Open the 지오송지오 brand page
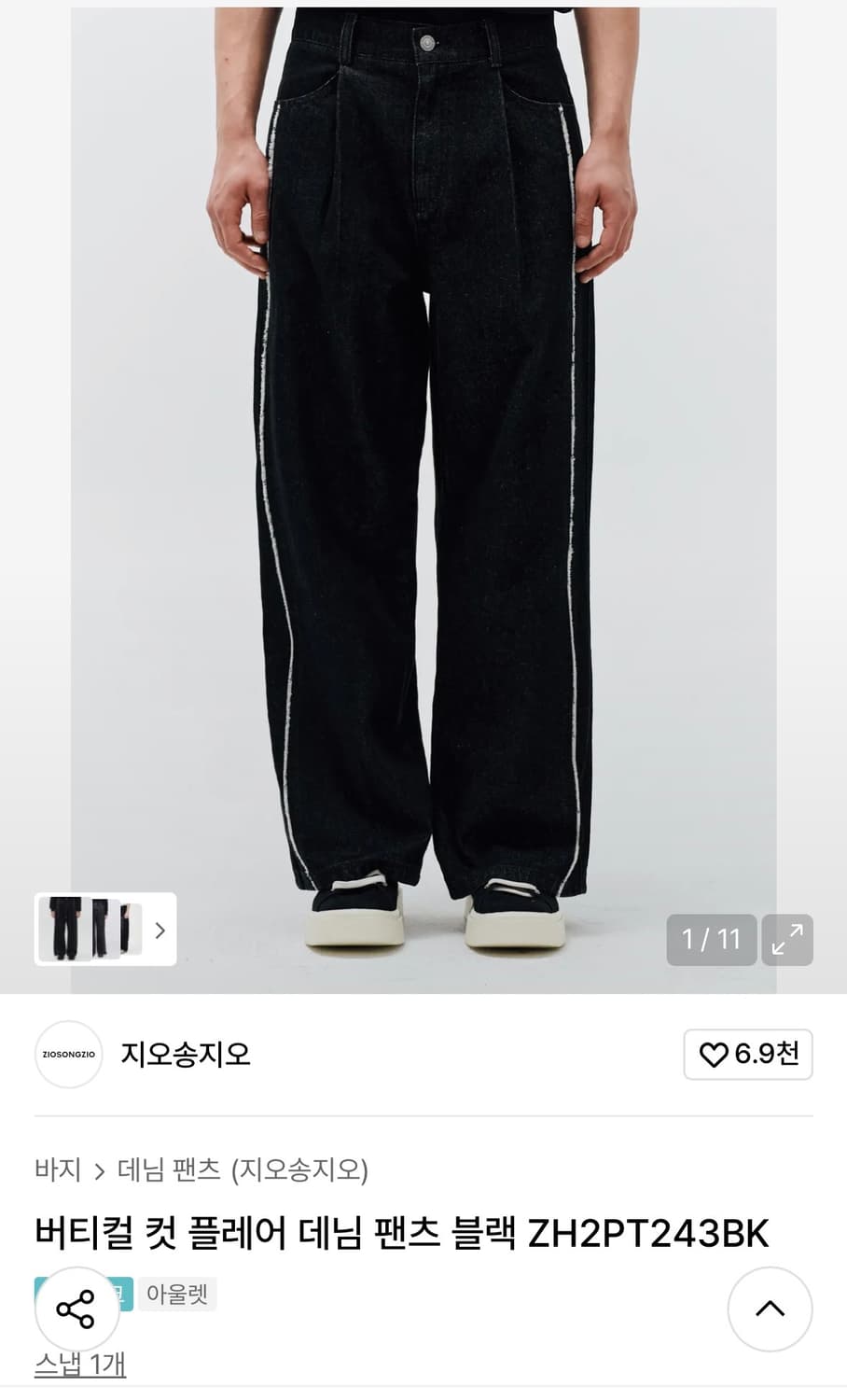The height and width of the screenshot is (1400, 847). click(x=186, y=1055)
